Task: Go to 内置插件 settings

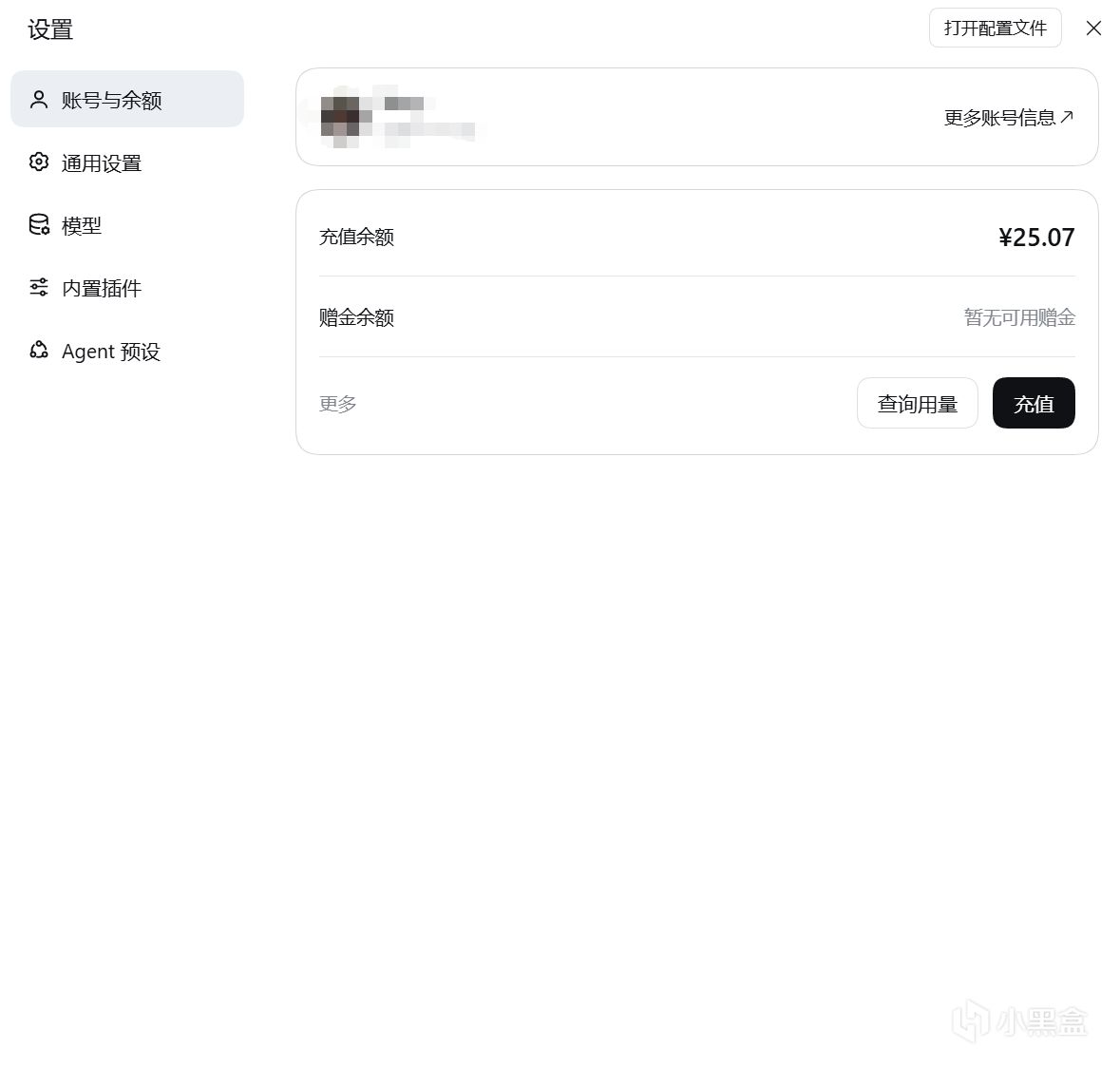Action: (x=127, y=289)
